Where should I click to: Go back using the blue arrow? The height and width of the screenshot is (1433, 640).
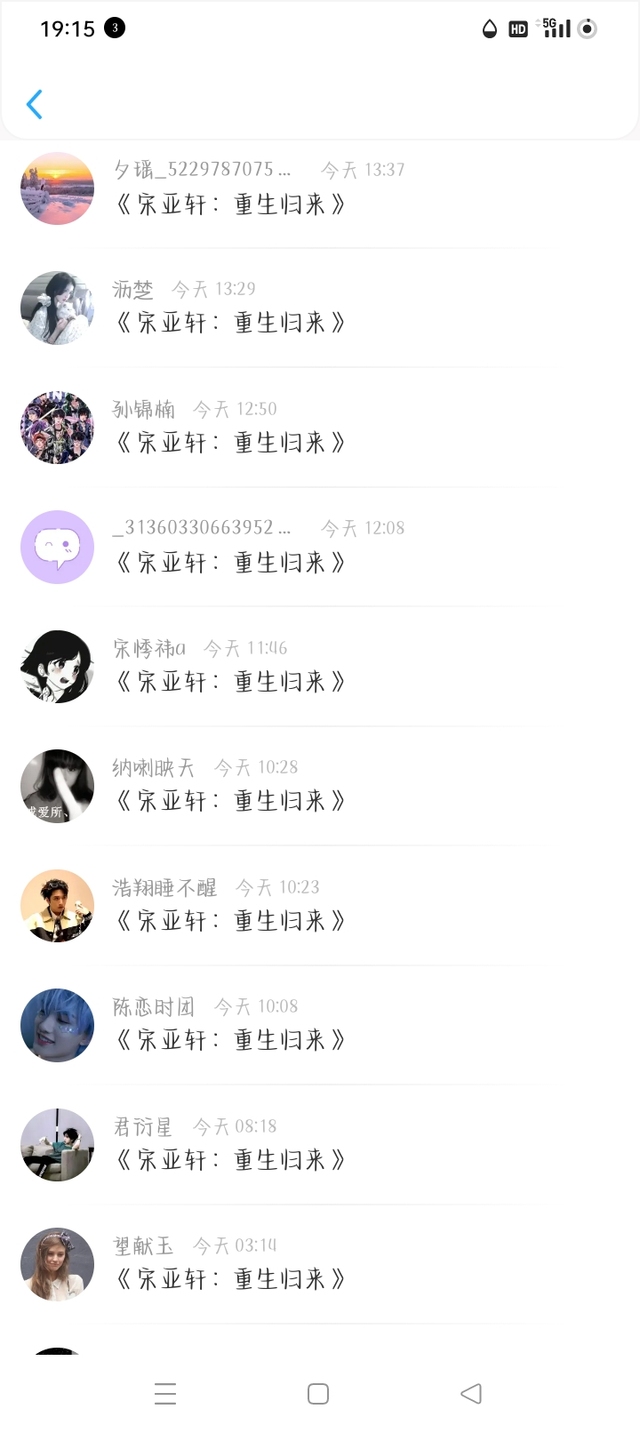[x=34, y=104]
